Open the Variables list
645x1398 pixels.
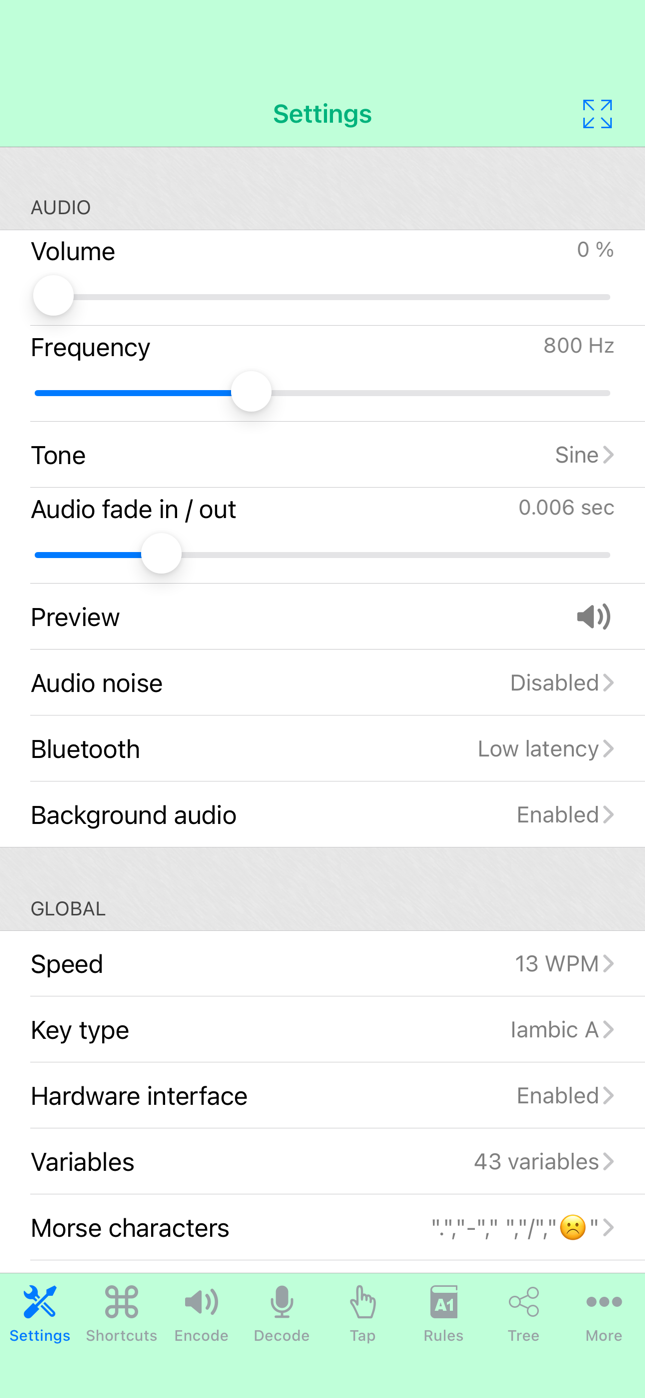click(322, 1162)
